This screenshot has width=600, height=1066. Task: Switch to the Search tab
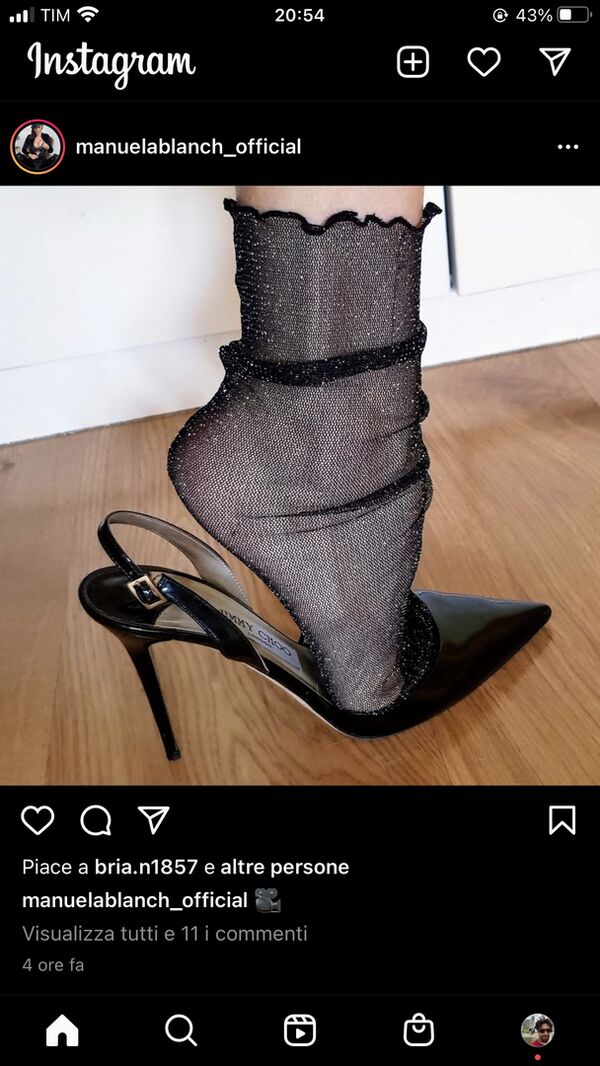(x=181, y=1030)
